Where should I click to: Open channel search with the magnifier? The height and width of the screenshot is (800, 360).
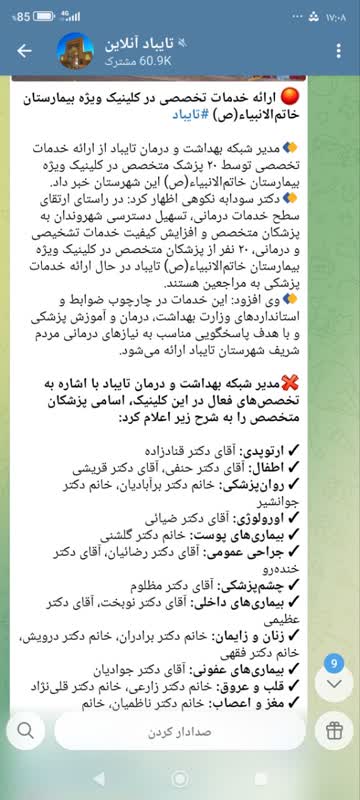pyautogui.click(x=25, y=731)
